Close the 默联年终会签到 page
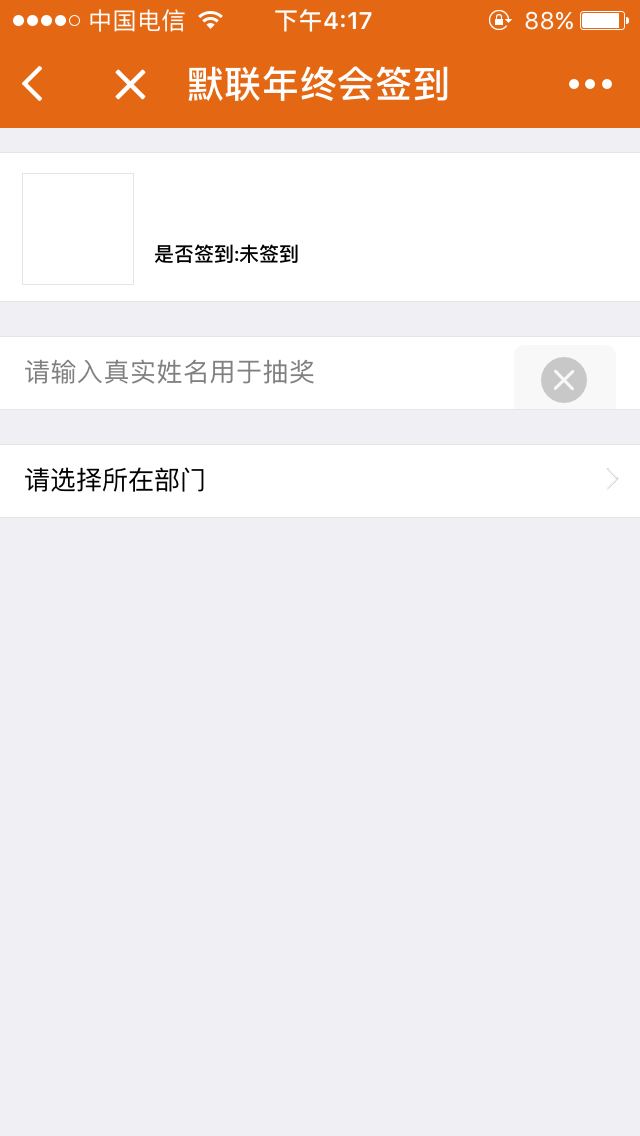The image size is (640, 1136). (x=130, y=84)
